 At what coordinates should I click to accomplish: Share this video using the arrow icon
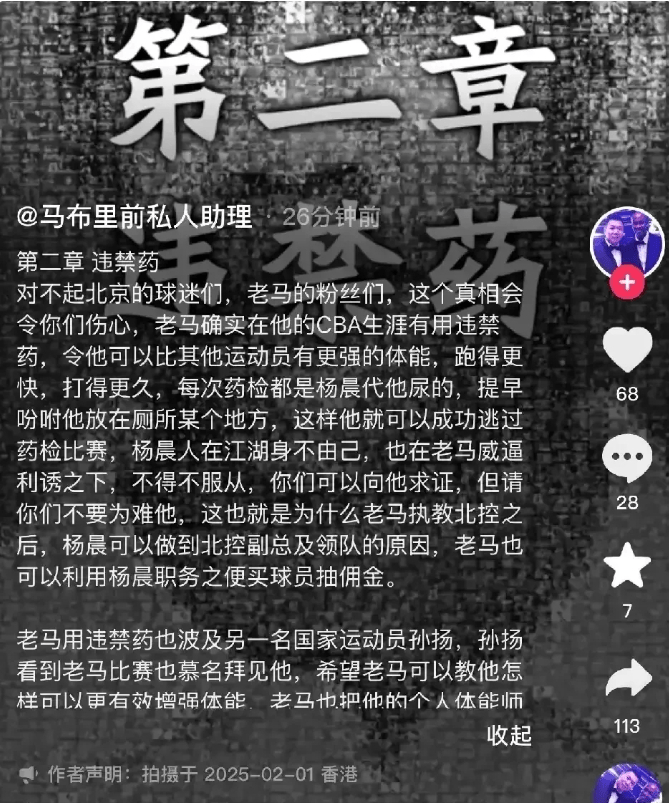tap(627, 680)
